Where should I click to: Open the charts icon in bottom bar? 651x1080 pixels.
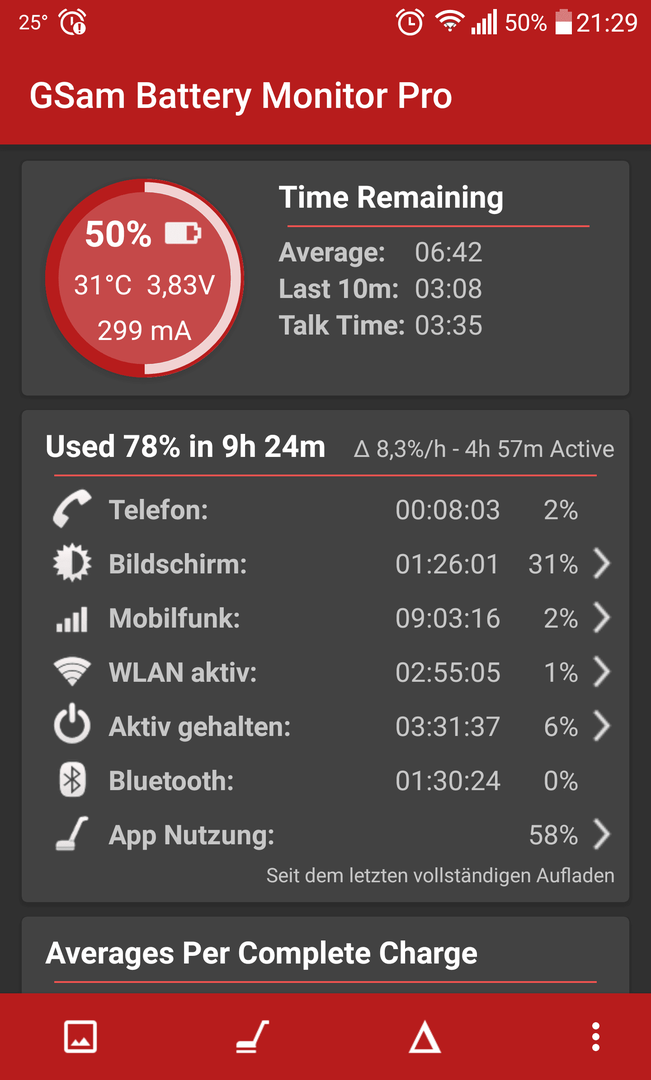[81, 1037]
